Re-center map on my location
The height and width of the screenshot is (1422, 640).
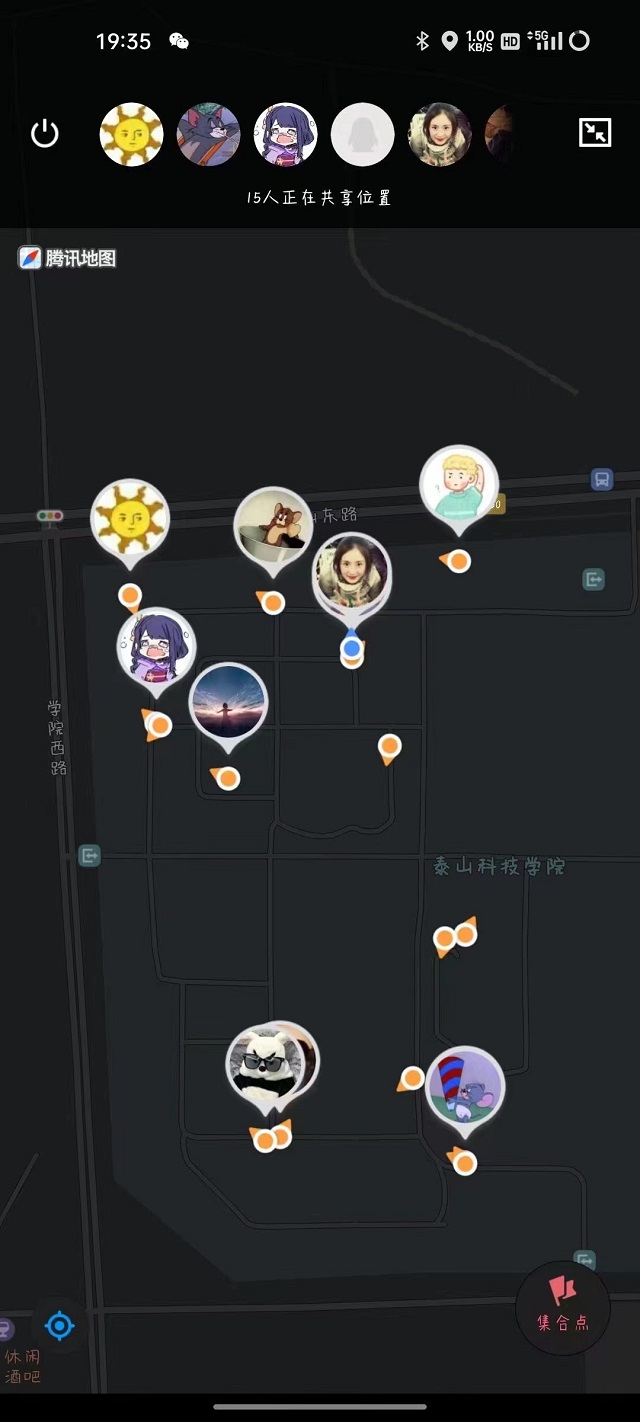point(60,1326)
